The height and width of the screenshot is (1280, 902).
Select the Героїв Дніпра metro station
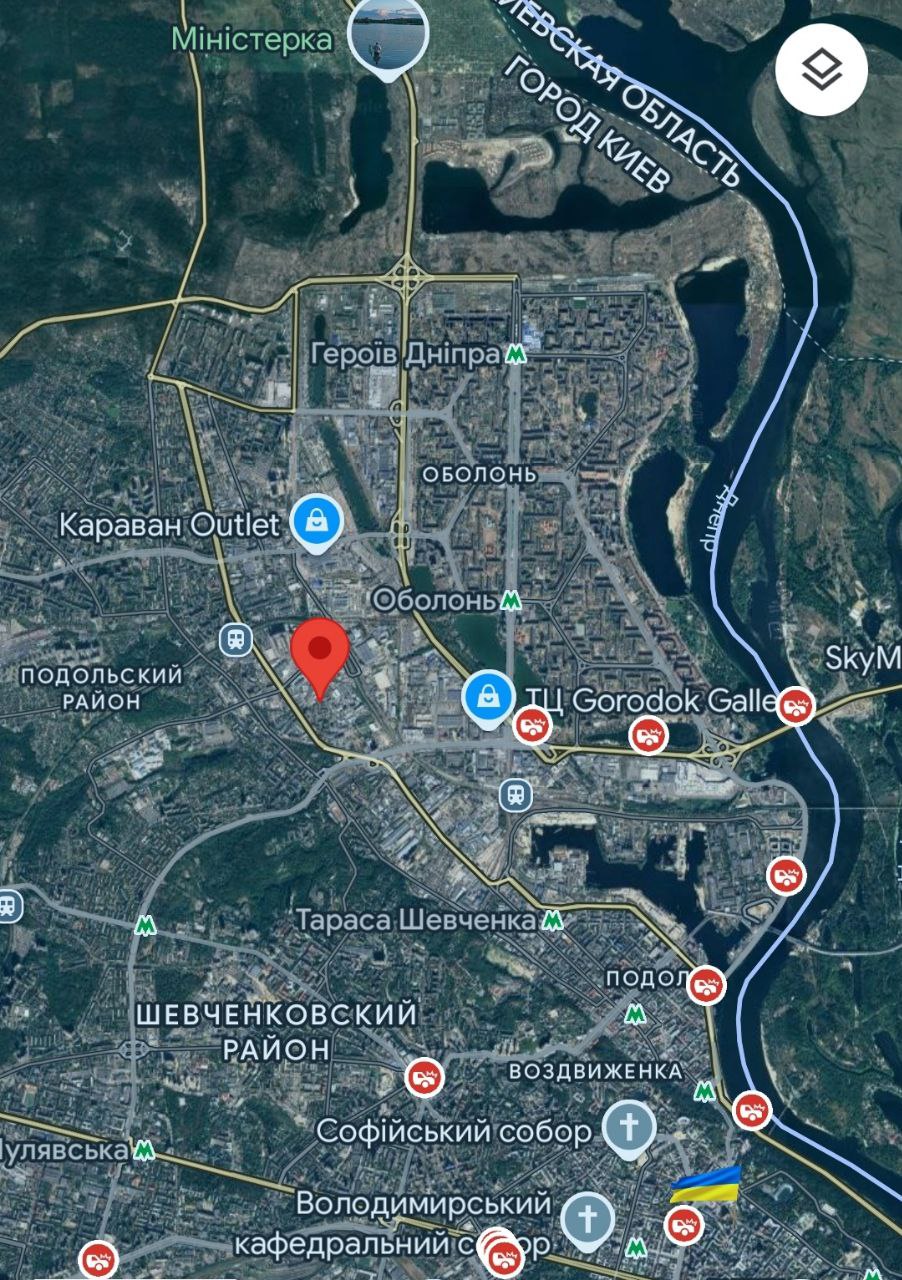[x=515, y=354]
